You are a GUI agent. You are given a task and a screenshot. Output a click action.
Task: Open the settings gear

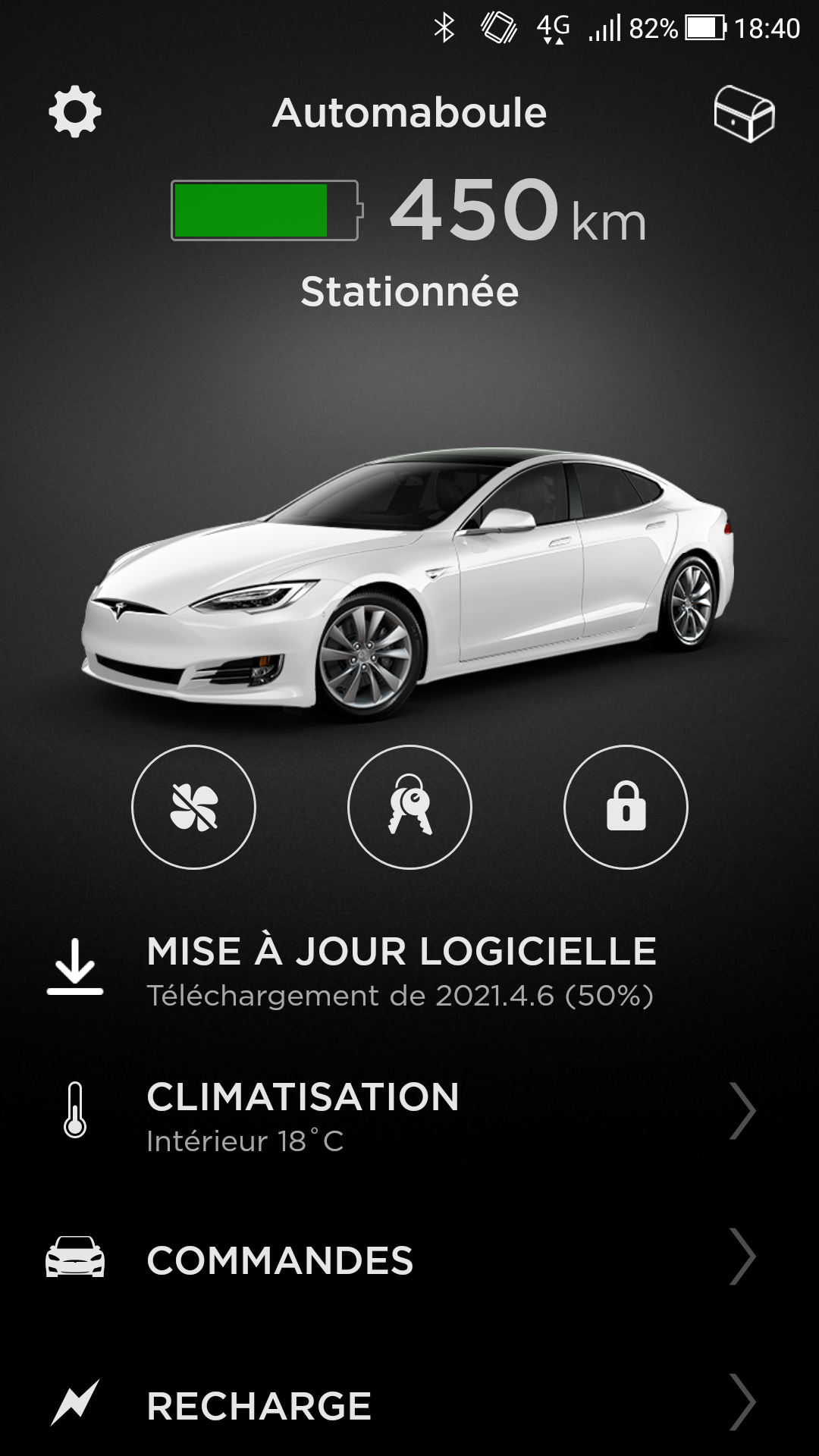tap(74, 113)
